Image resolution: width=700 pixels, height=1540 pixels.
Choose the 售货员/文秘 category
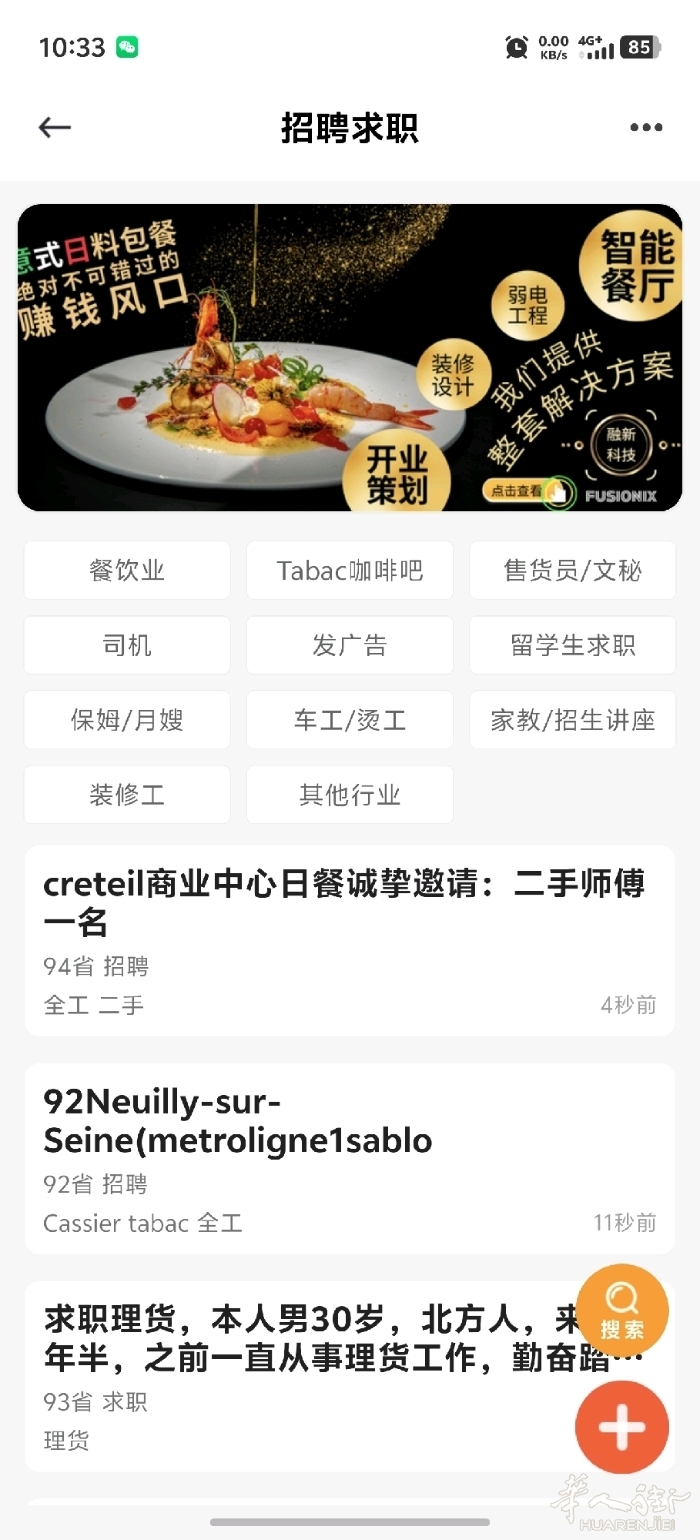[572, 571]
